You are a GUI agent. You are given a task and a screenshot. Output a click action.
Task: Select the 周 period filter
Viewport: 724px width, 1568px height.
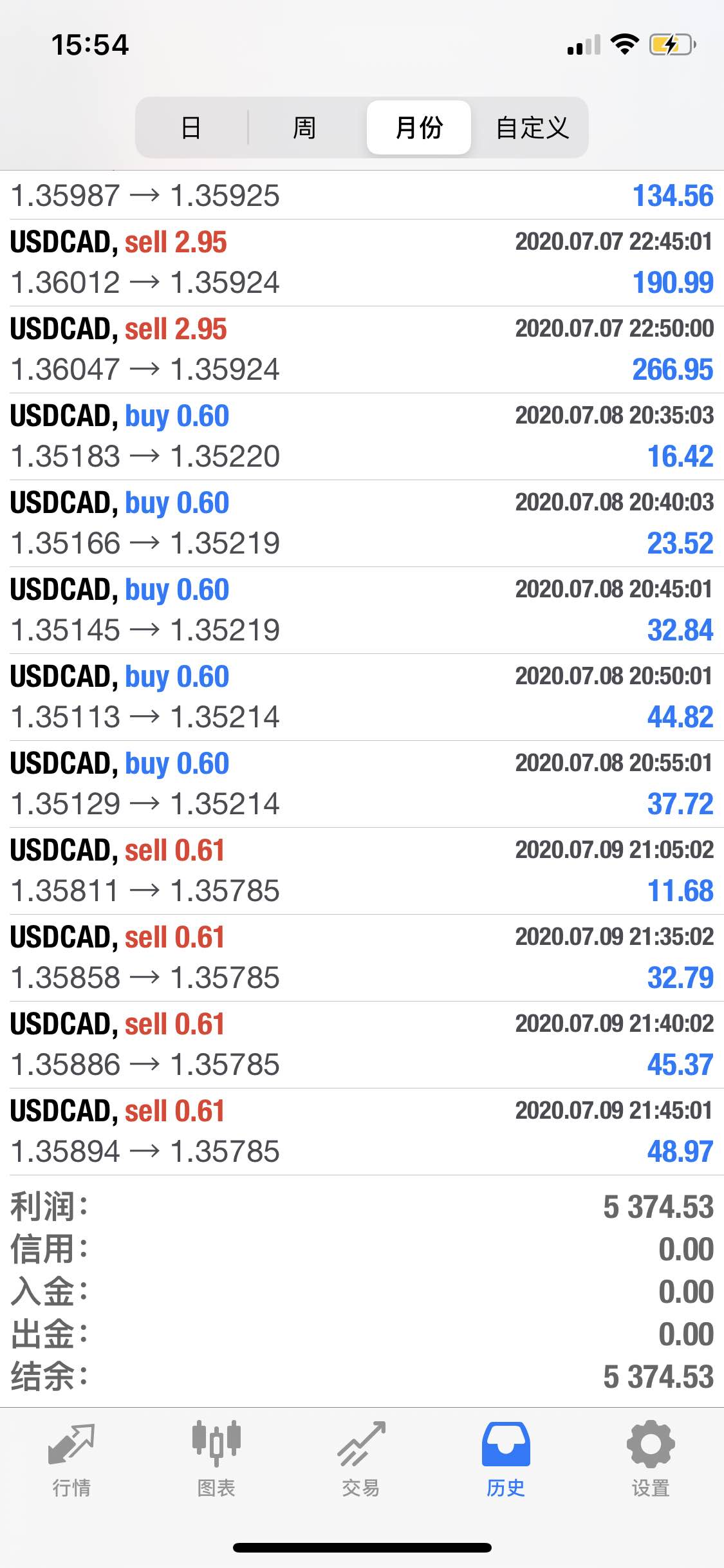coord(304,127)
